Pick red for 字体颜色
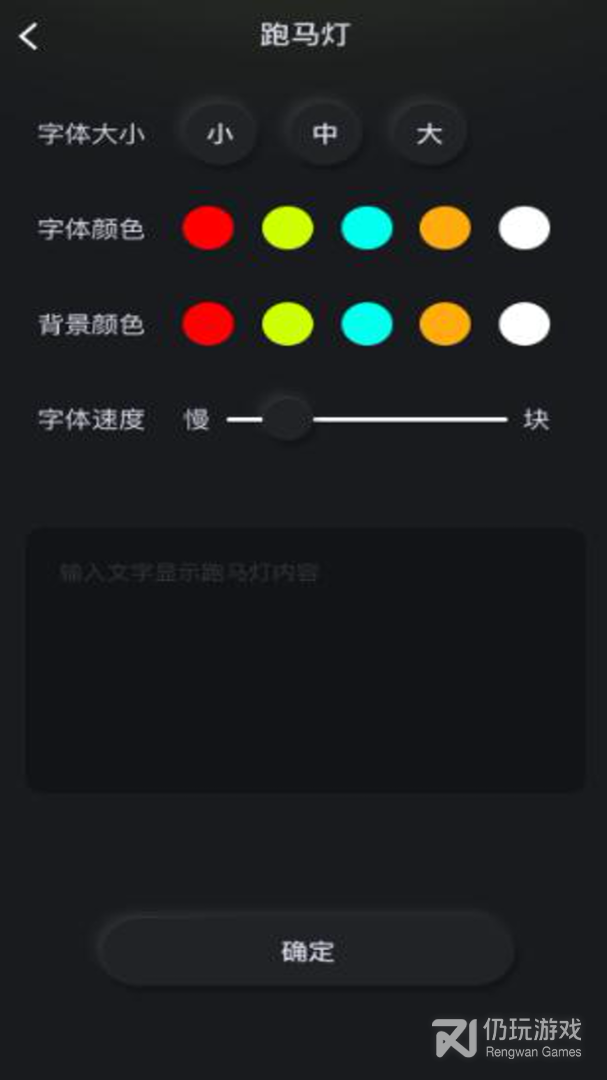 tap(208, 228)
